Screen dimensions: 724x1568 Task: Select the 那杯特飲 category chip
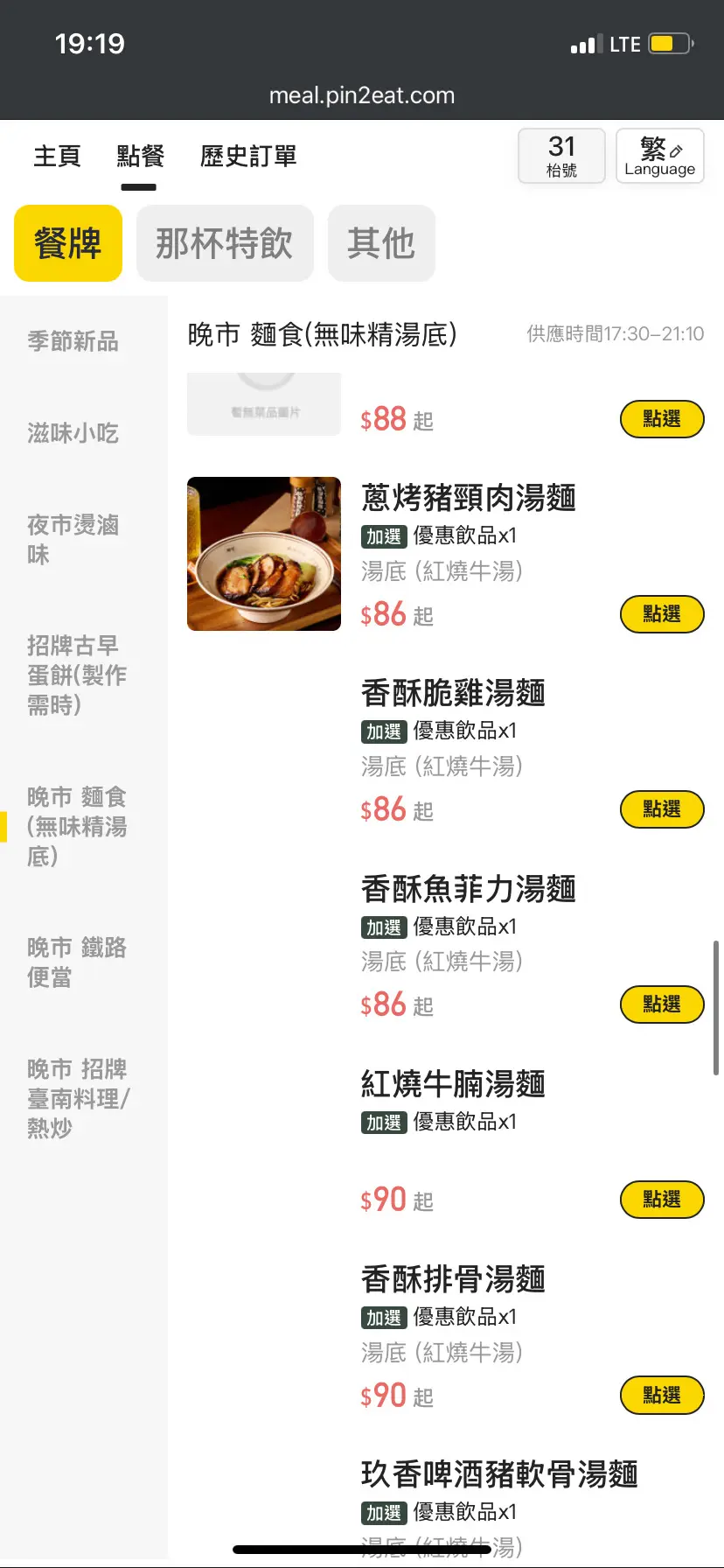pyautogui.click(x=225, y=243)
